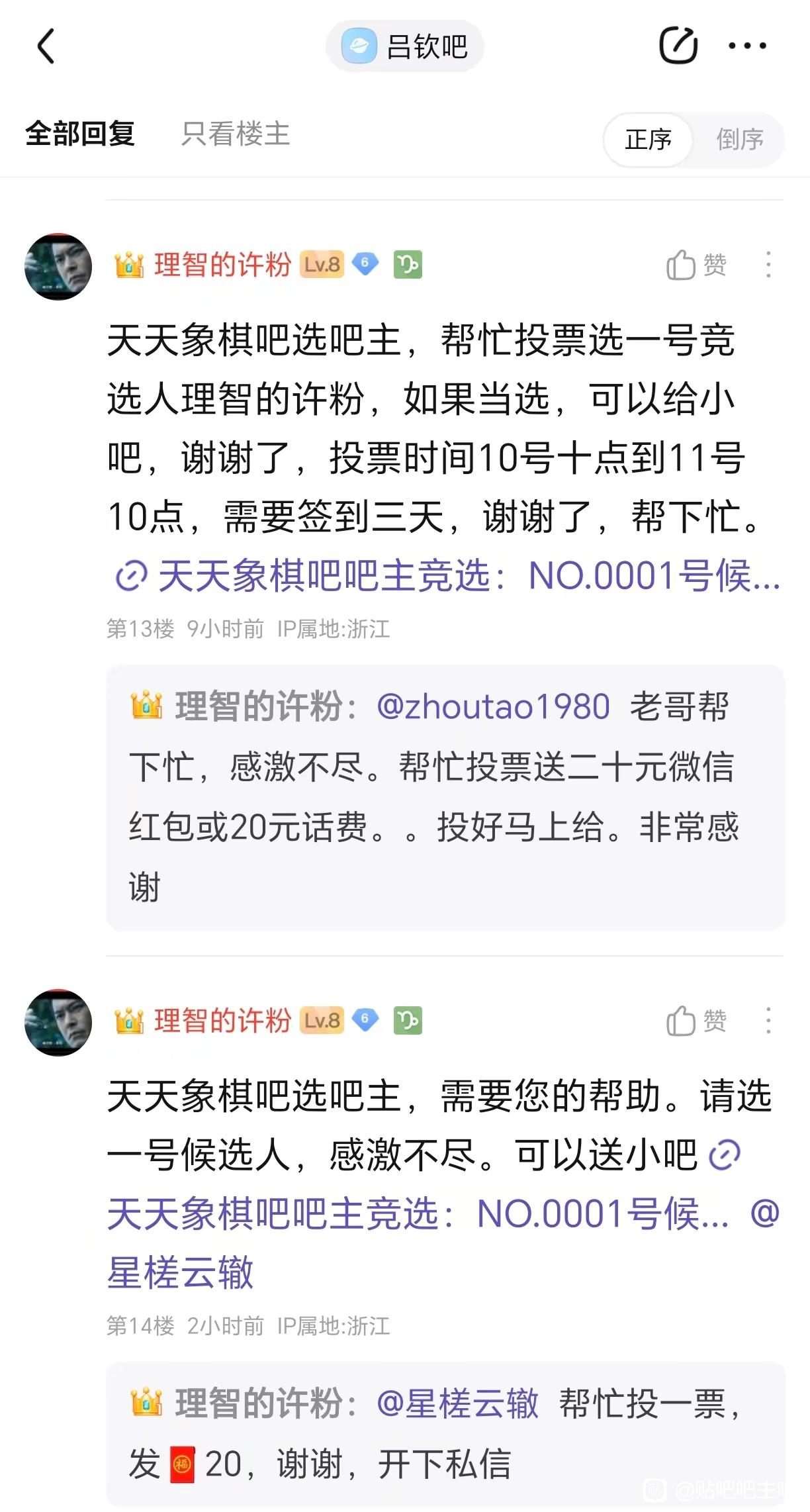The image size is (810, 1512).
Task: Open the 天天象棋吧吧主竞选 link in floor 14
Action: pyautogui.click(x=418, y=1214)
